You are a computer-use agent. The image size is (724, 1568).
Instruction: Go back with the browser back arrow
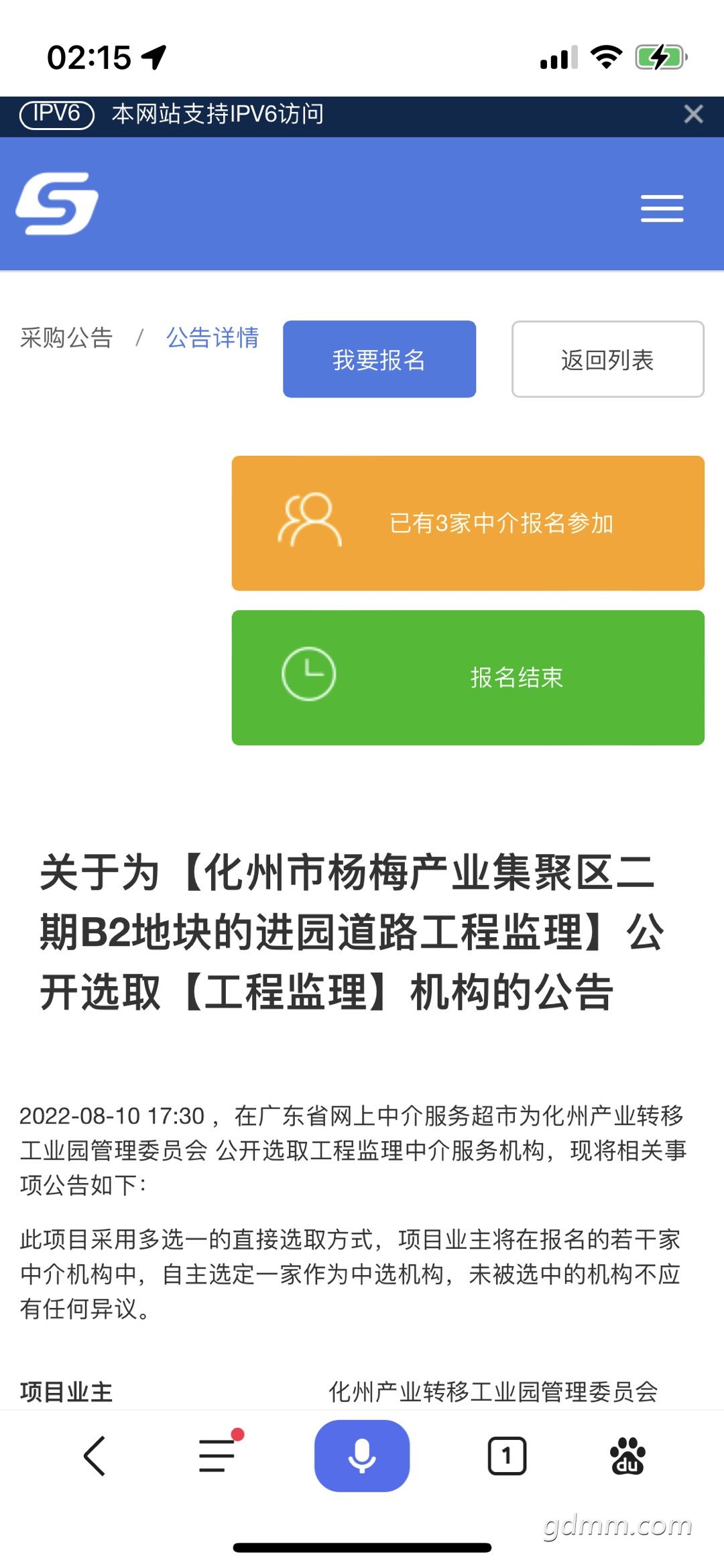(x=95, y=1455)
